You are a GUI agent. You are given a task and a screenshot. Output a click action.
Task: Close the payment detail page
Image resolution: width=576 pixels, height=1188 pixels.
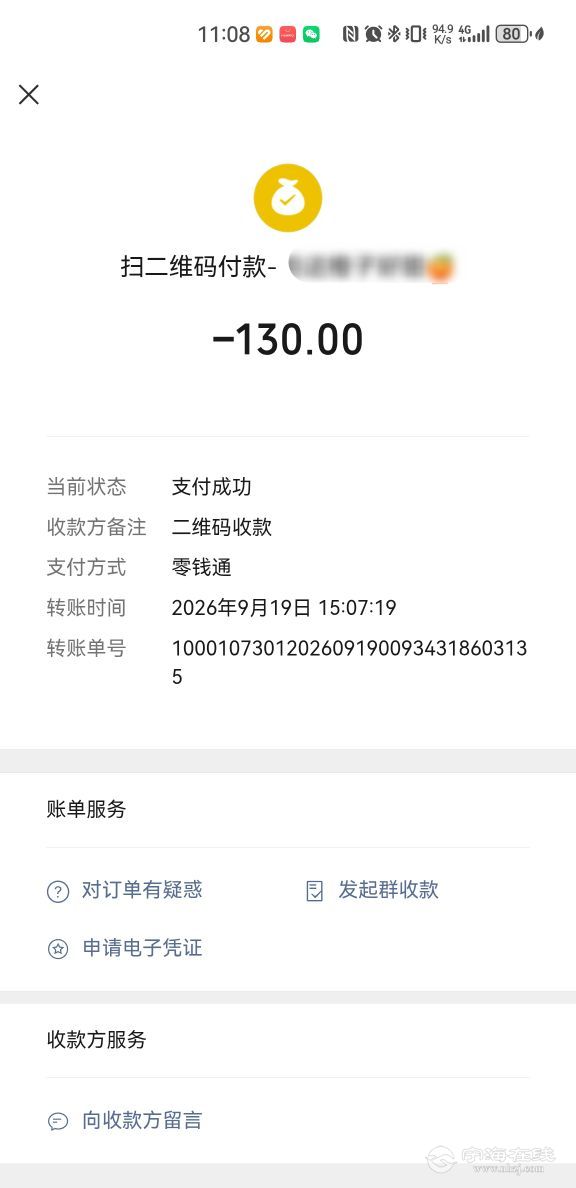[x=29, y=95]
